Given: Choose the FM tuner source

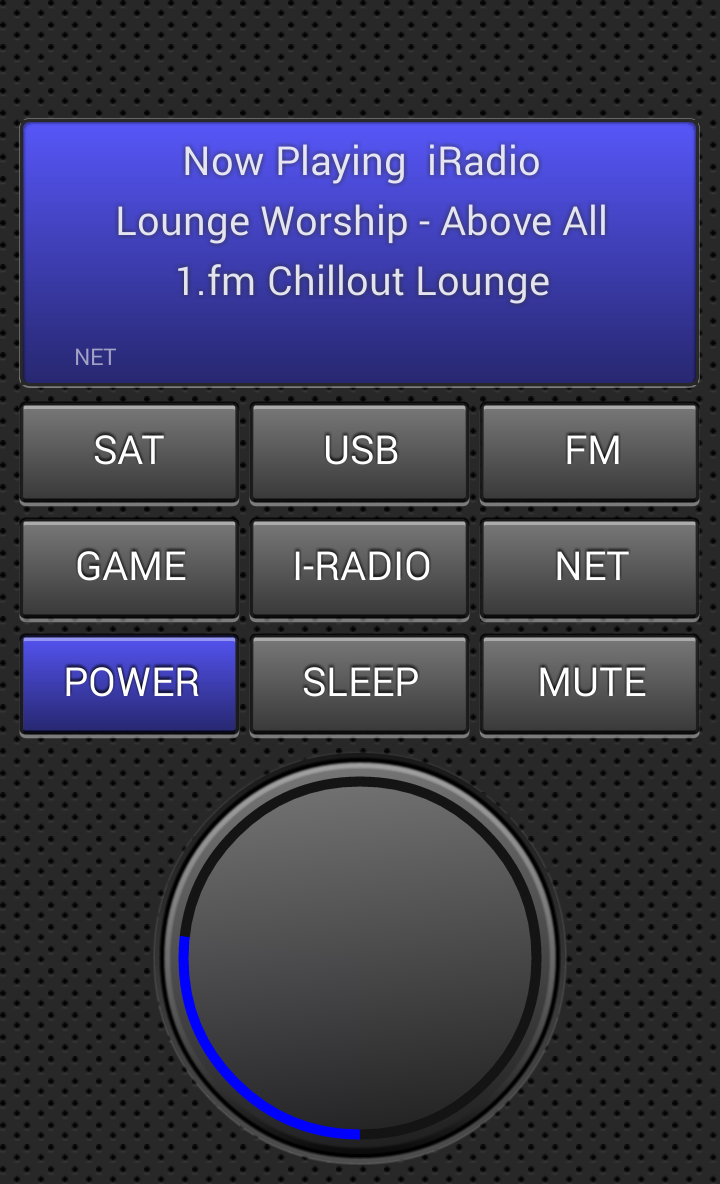Looking at the screenshot, I should [589, 452].
